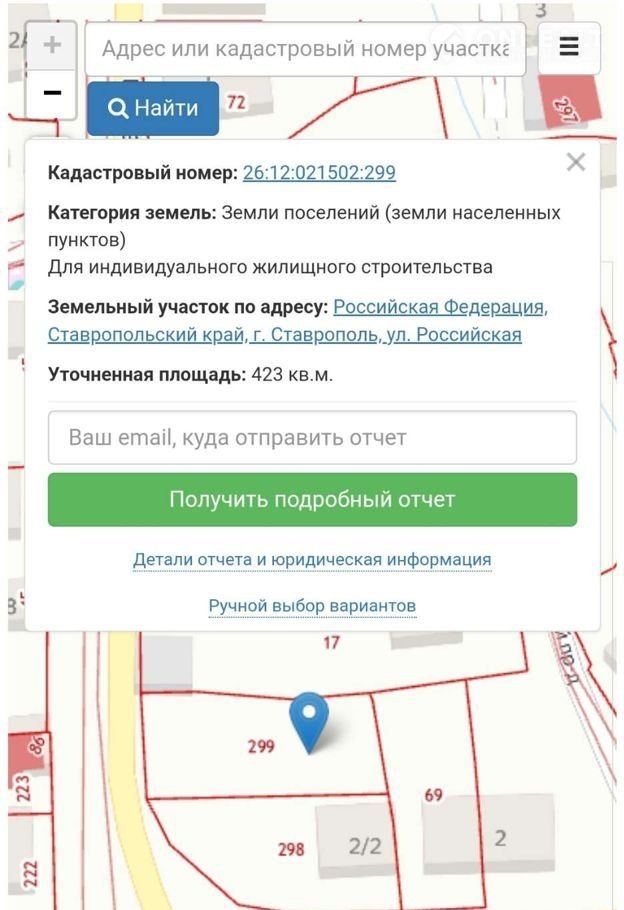This screenshot has width=624, height=910.
Task: Zoom out of the map
Action: tap(52, 94)
